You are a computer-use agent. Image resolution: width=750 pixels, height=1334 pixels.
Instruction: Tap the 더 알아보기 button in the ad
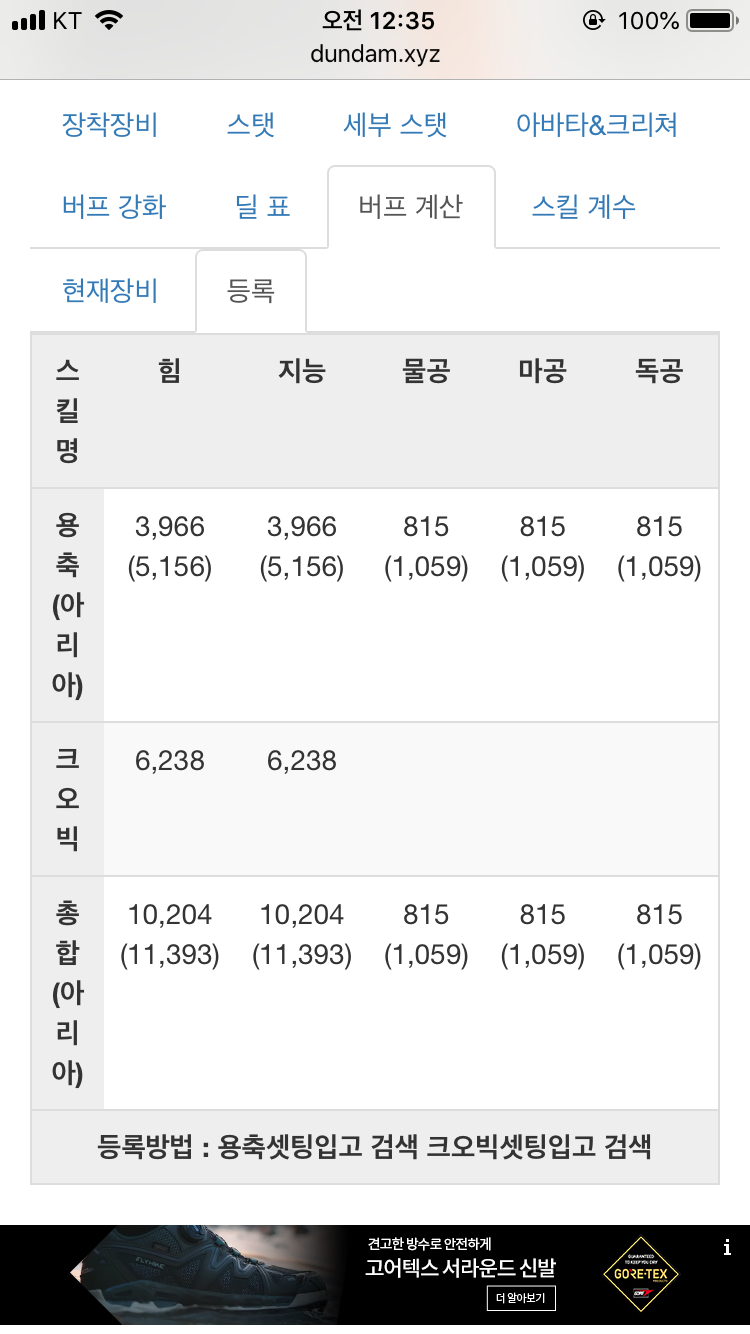coord(521,1299)
